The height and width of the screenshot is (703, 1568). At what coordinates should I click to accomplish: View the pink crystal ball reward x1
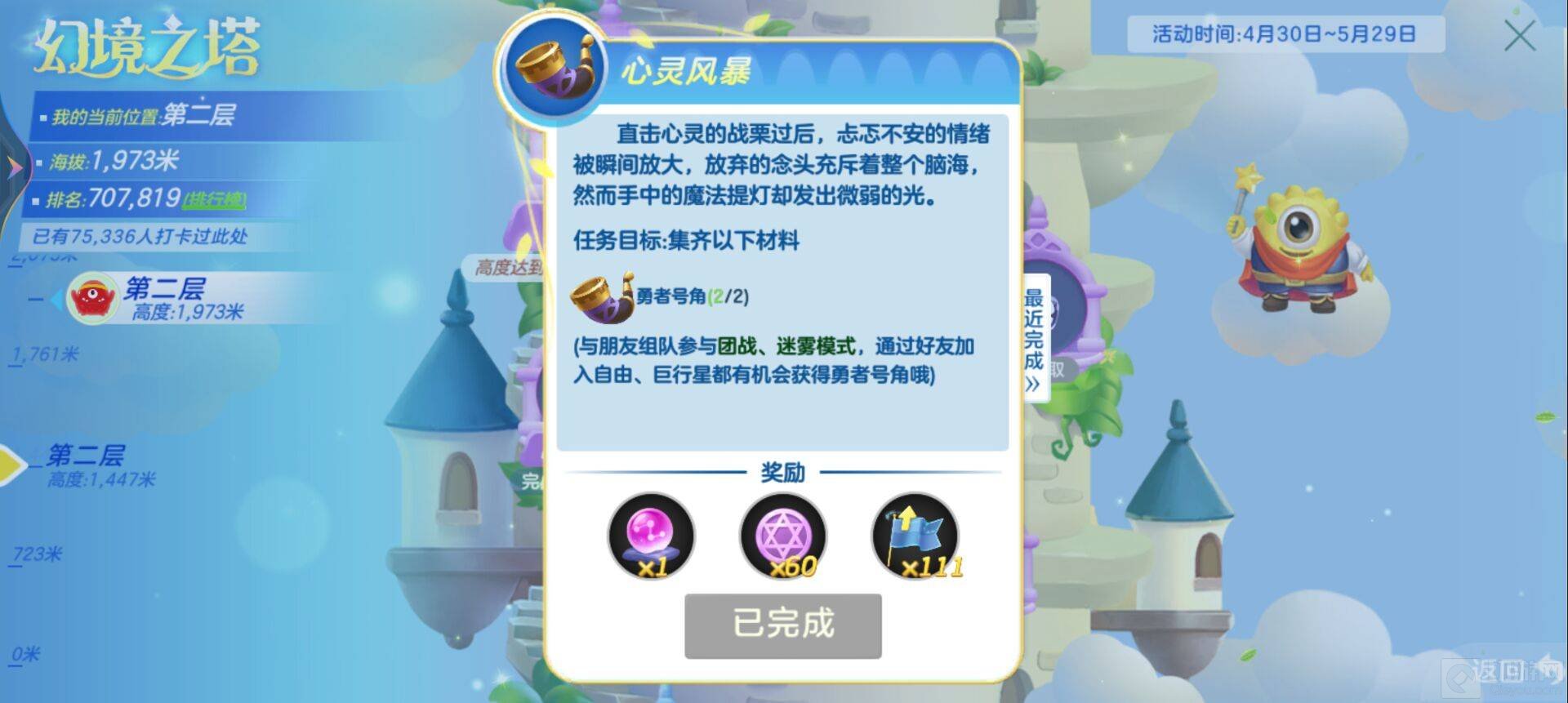click(x=651, y=536)
